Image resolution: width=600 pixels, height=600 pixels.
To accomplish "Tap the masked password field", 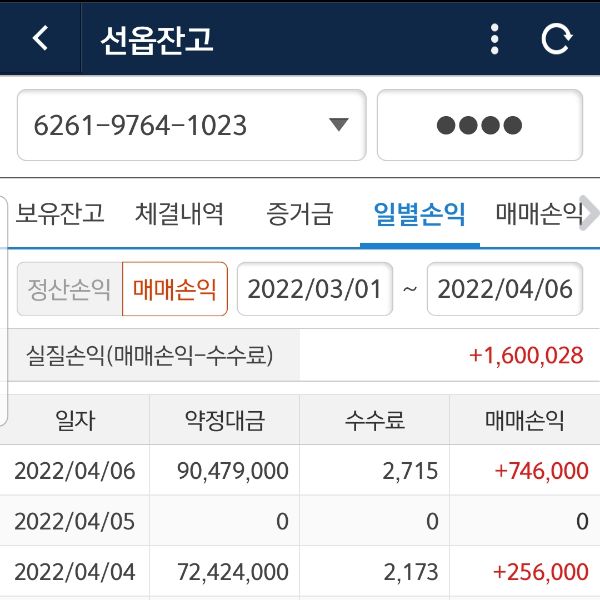I will [x=479, y=125].
